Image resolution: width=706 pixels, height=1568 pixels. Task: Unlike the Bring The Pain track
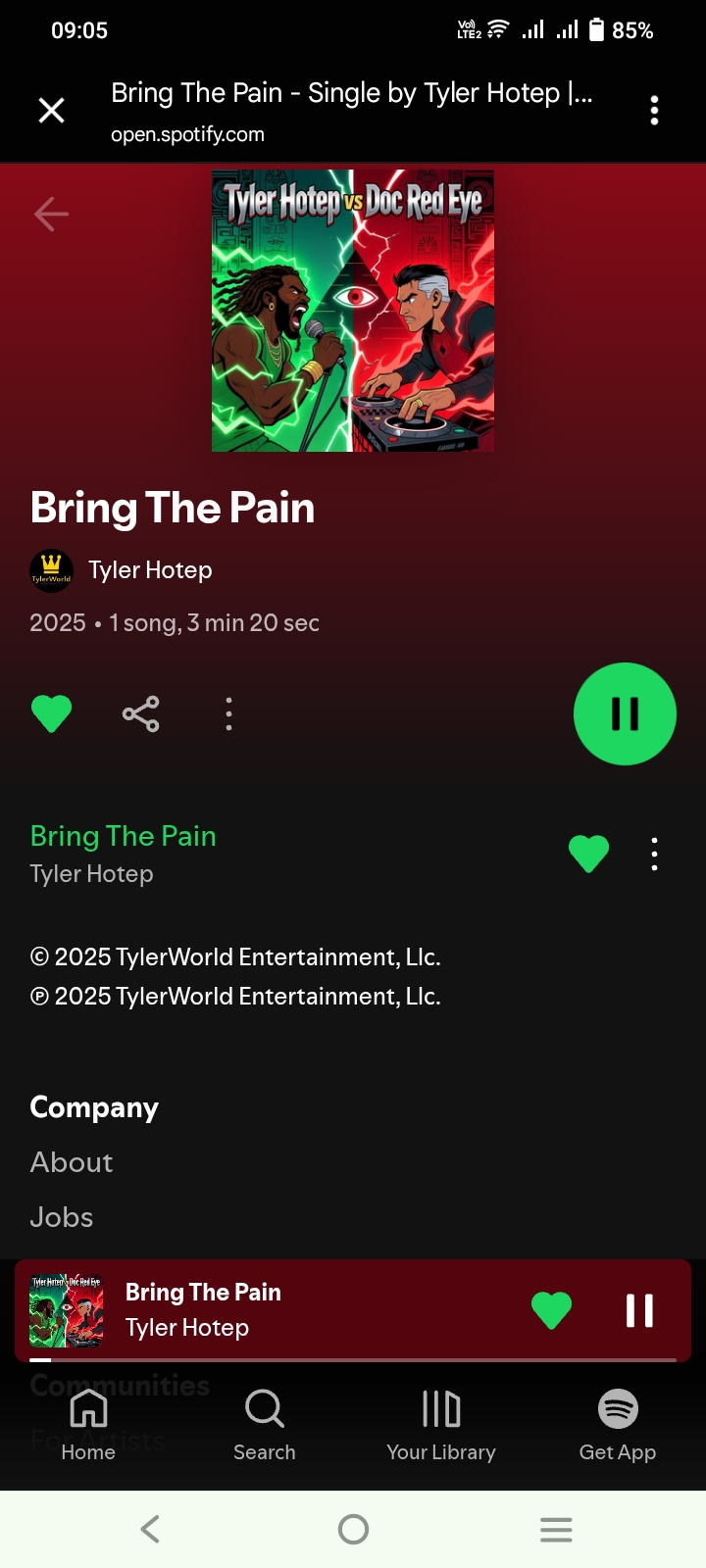588,854
